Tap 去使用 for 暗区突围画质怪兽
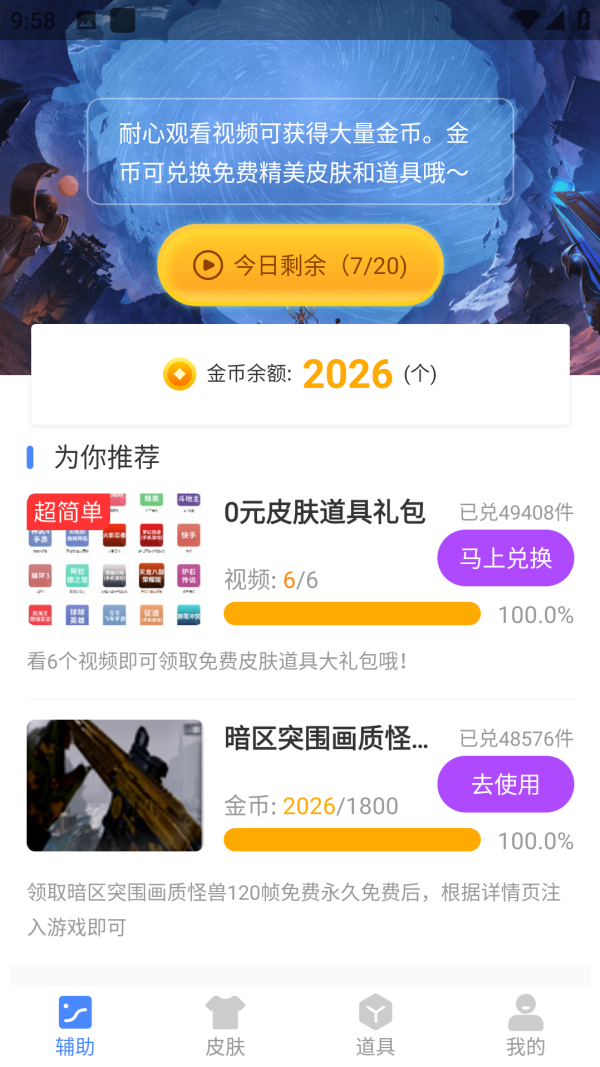Image resolution: width=600 pixels, height=1067 pixels. (505, 784)
